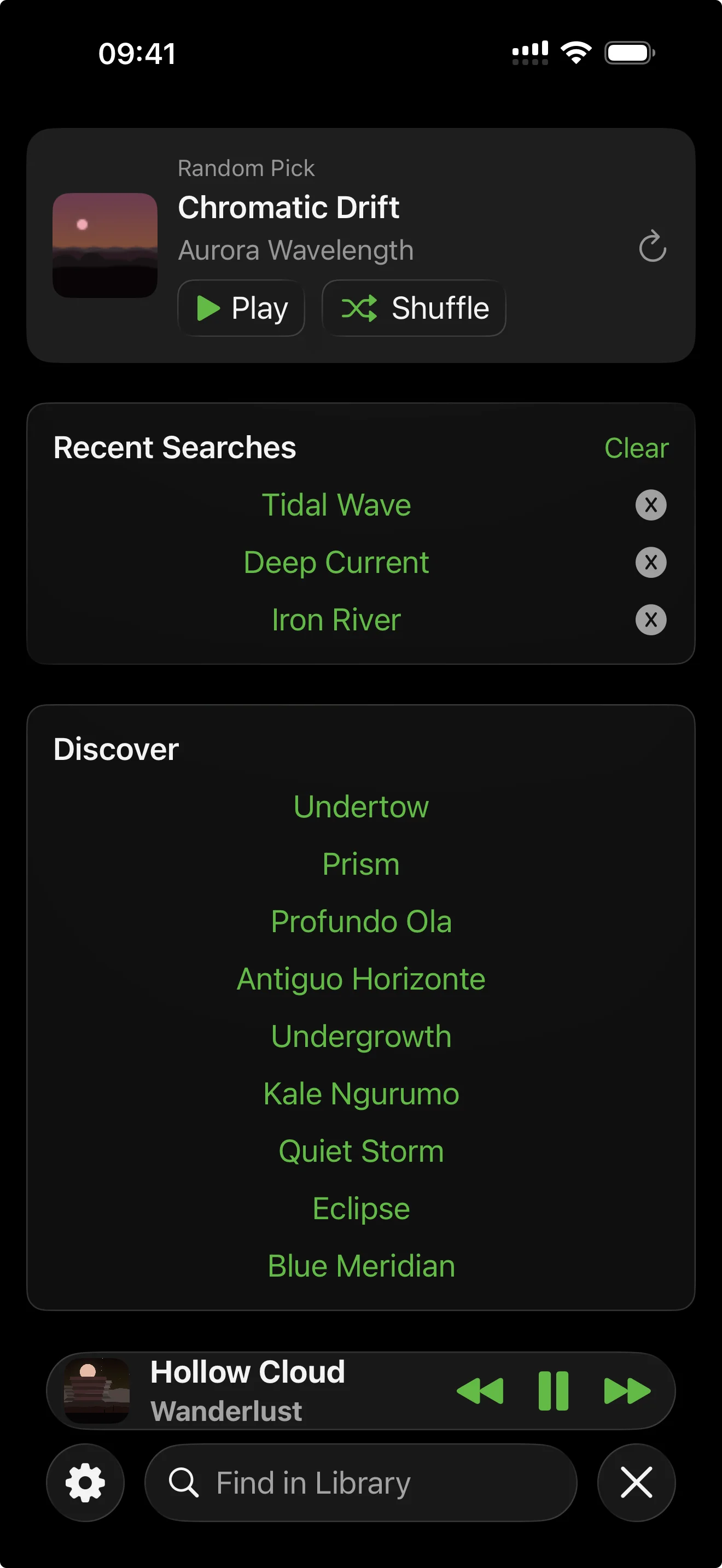722x1568 pixels.
Task: Rewind the current track
Action: [480, 1390]
